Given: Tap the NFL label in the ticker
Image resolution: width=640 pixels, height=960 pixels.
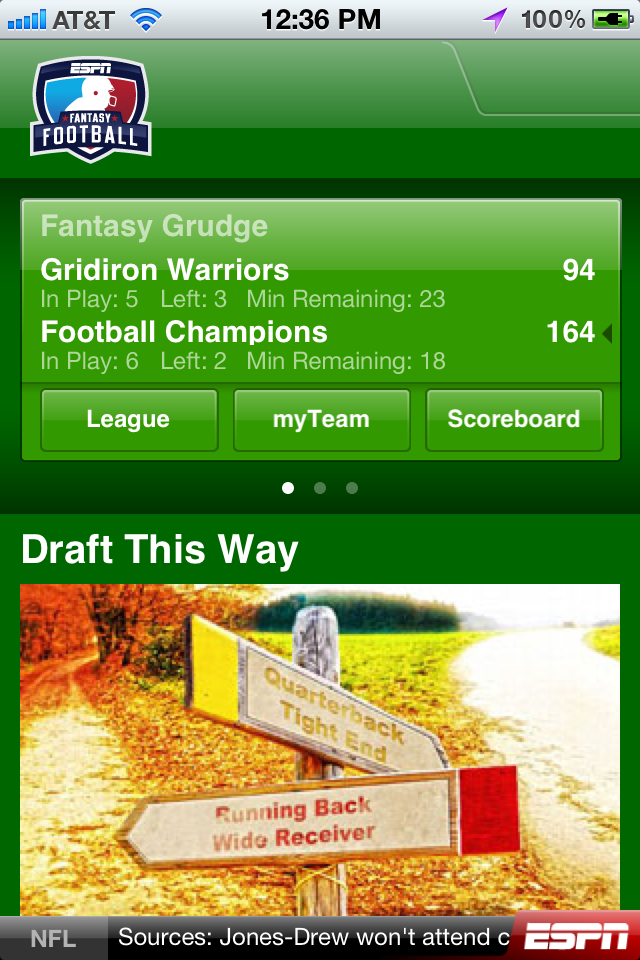Looking at the screenshot, I should (53, 939).
